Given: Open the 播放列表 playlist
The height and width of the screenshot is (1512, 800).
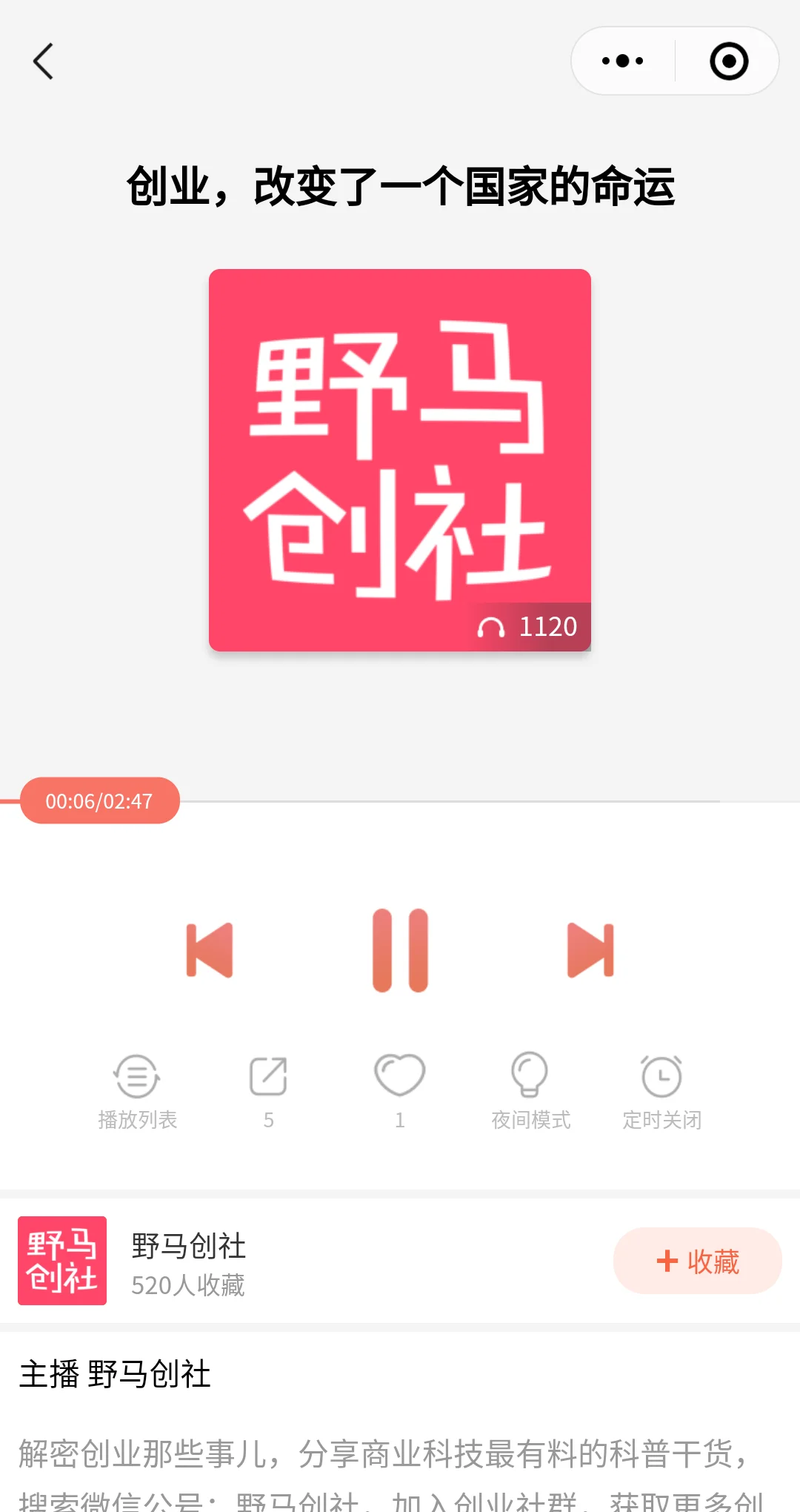Looking at the screenshot, I should click(137, 1091).
